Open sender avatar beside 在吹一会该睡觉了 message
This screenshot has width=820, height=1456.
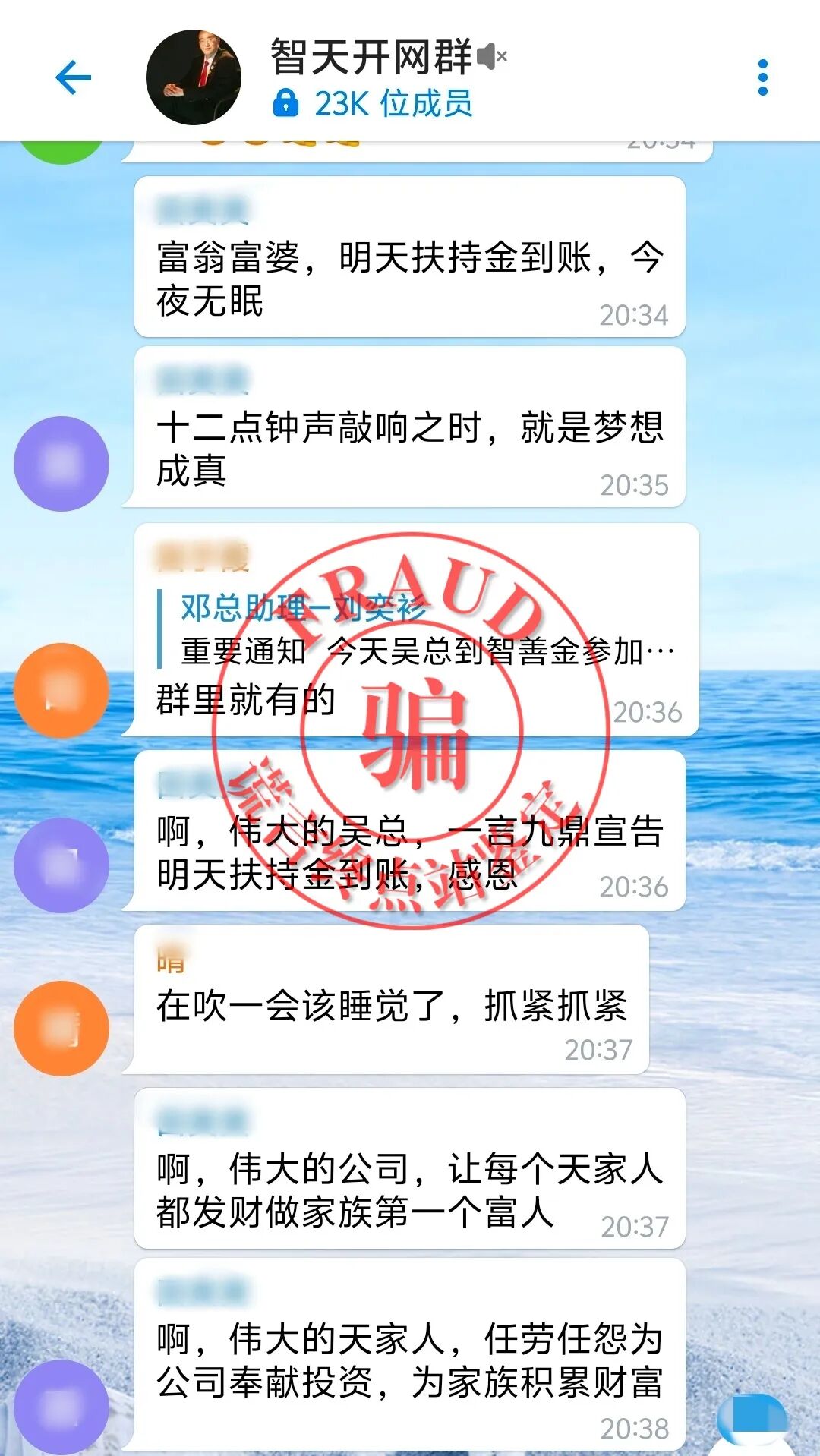61,1028
